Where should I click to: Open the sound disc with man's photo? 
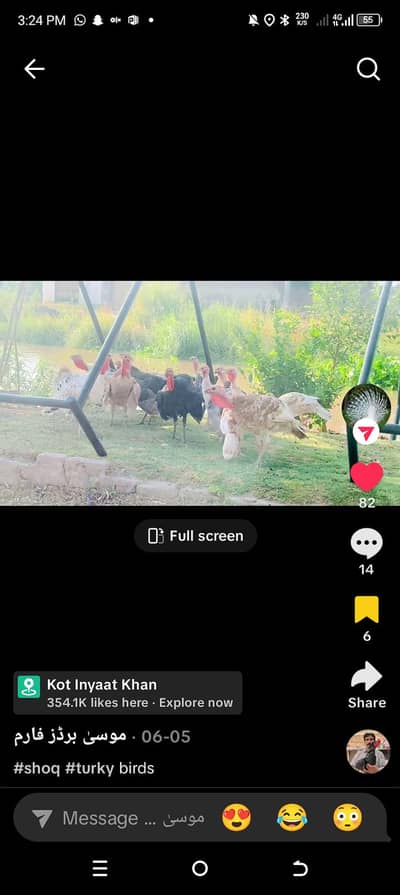(x=368, y=751)
